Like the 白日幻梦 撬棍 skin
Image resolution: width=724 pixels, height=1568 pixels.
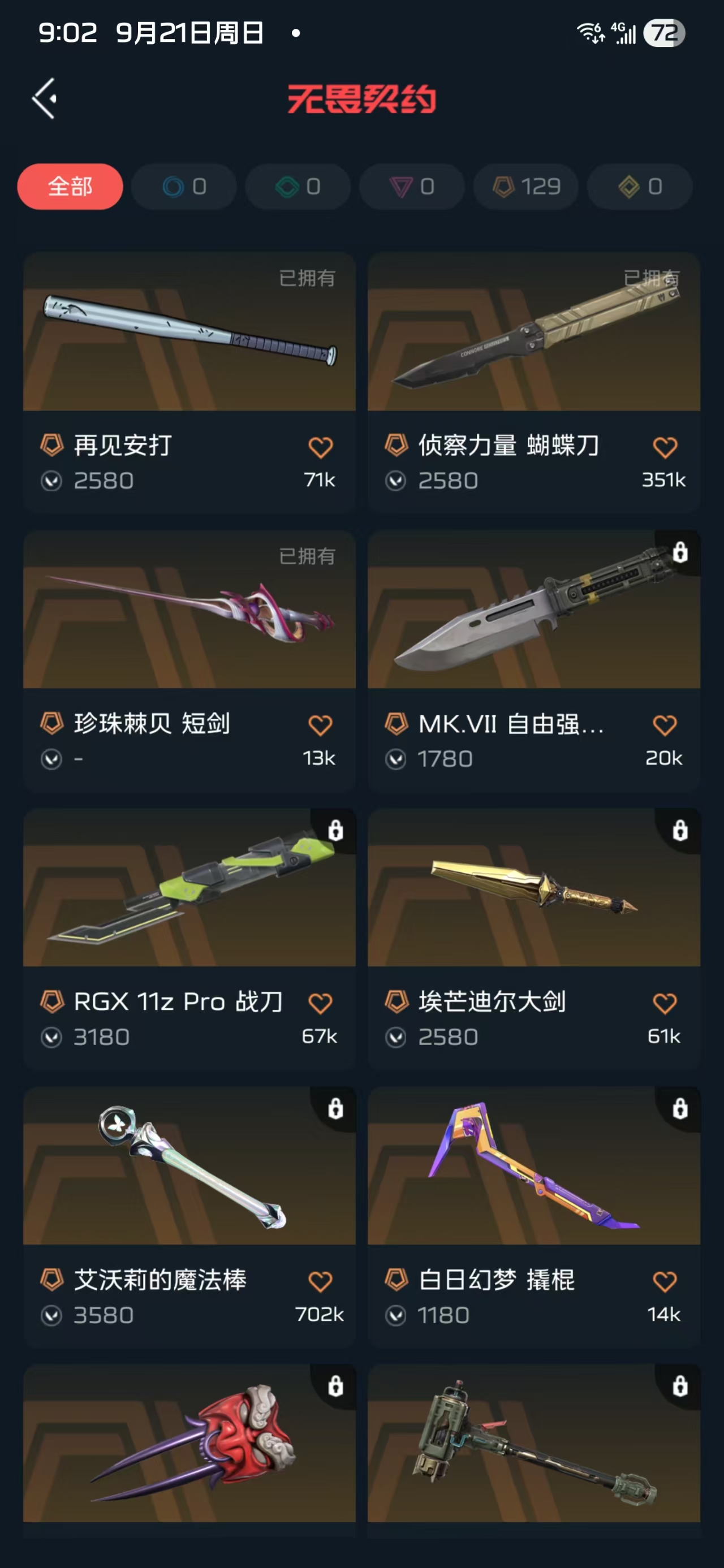(x=664, y=1281)
